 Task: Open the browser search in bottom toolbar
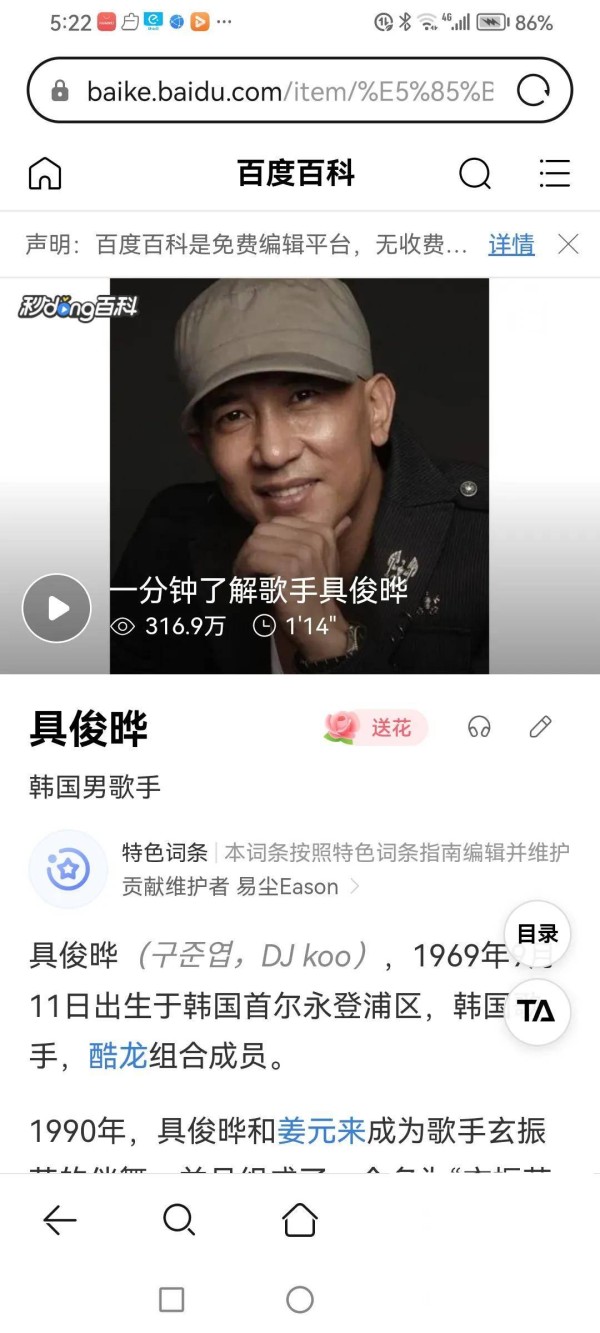(x=178, y=1220)
